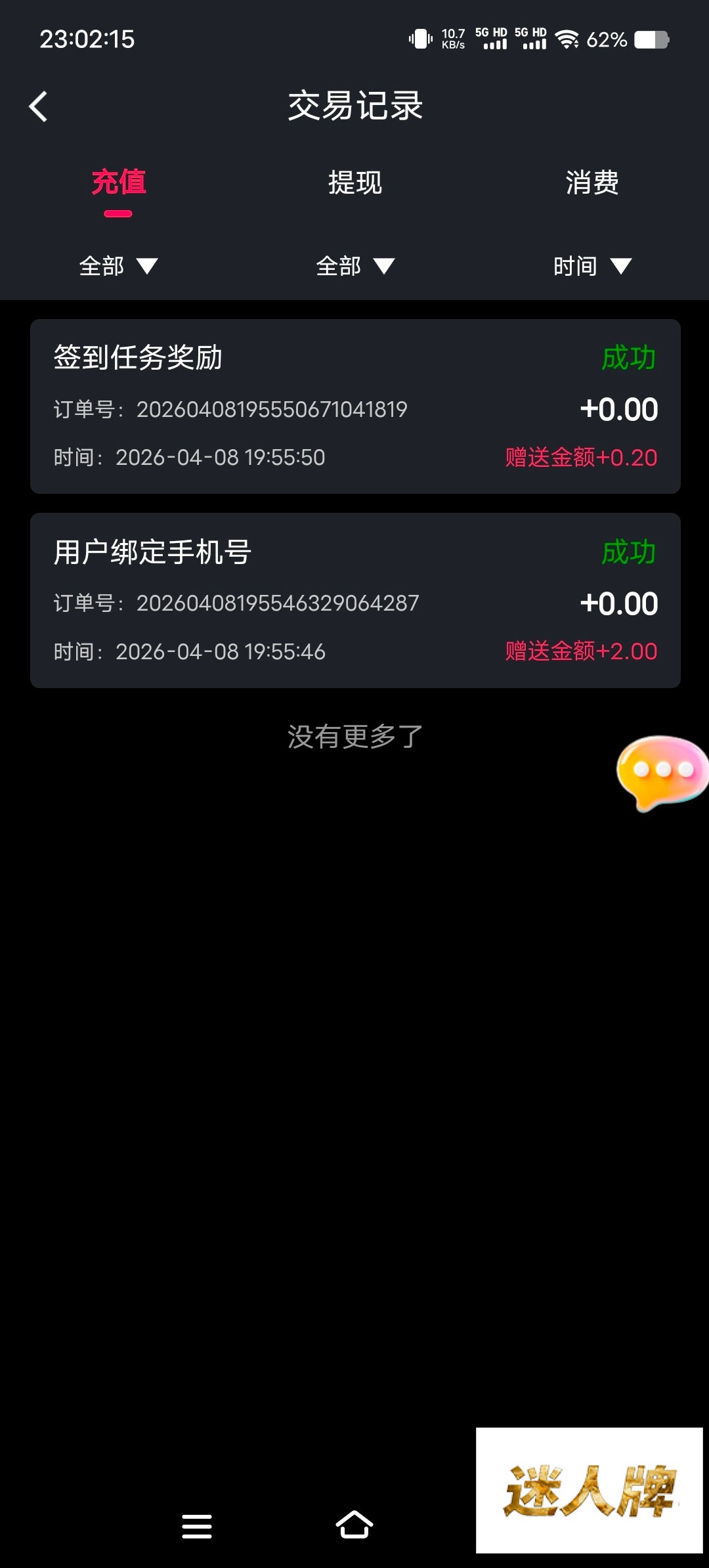Tap the system home button
Screen dimensions: 709x1568
click(x=354, y=1525)
